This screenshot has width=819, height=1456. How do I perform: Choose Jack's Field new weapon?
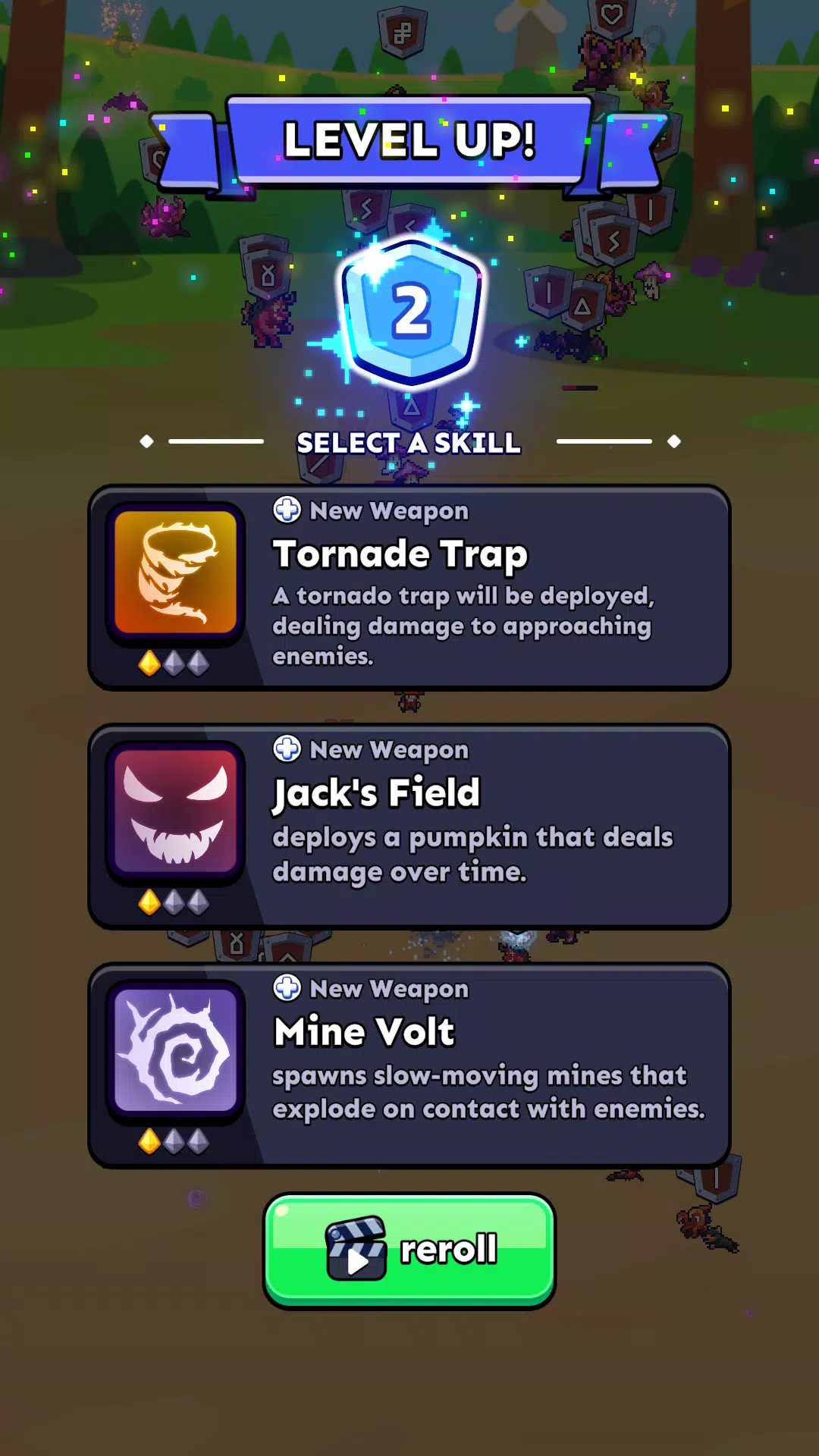pyautogui.click(x=409, y=827)
